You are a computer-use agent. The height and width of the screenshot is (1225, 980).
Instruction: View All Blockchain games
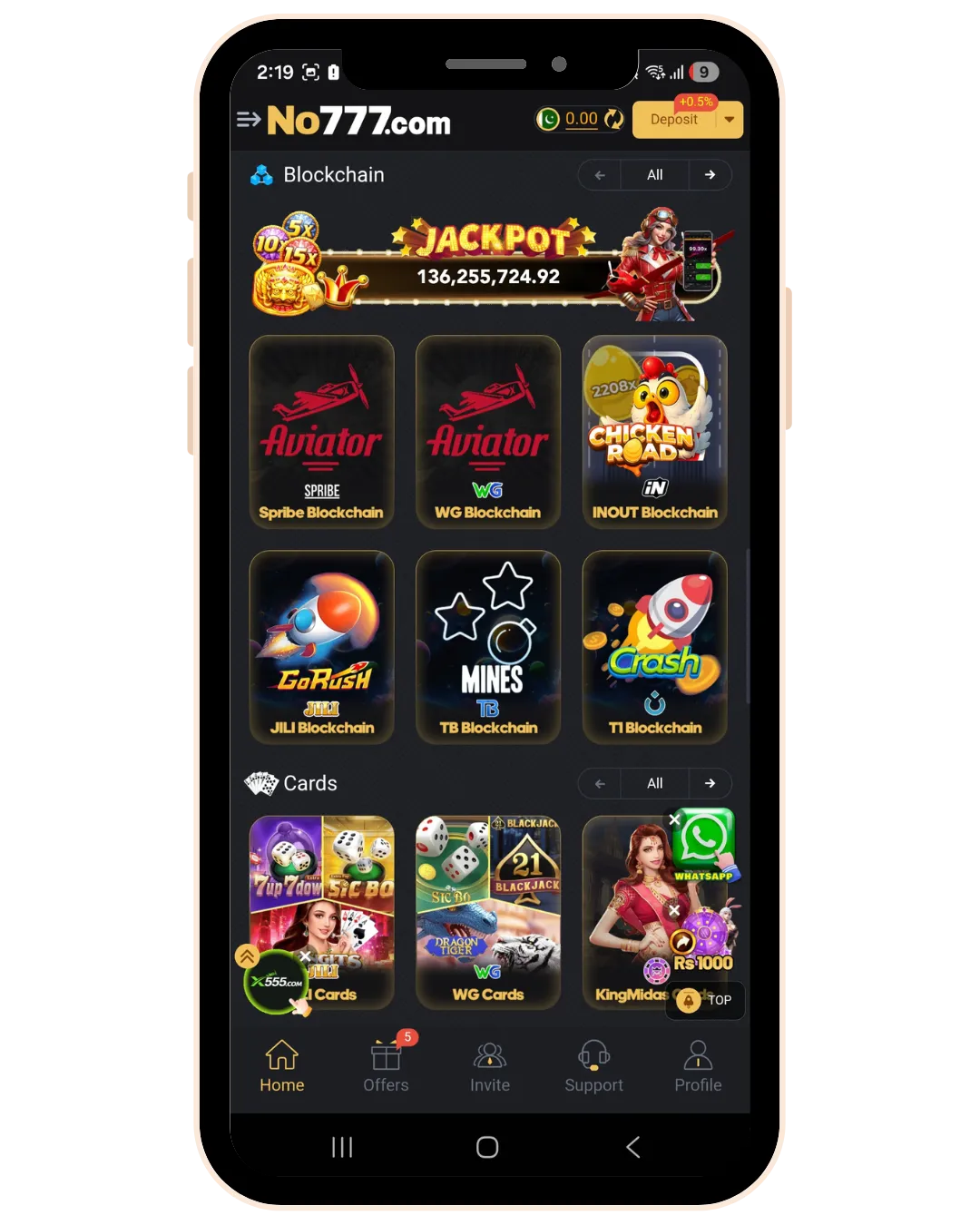click(x=654, y=175)
